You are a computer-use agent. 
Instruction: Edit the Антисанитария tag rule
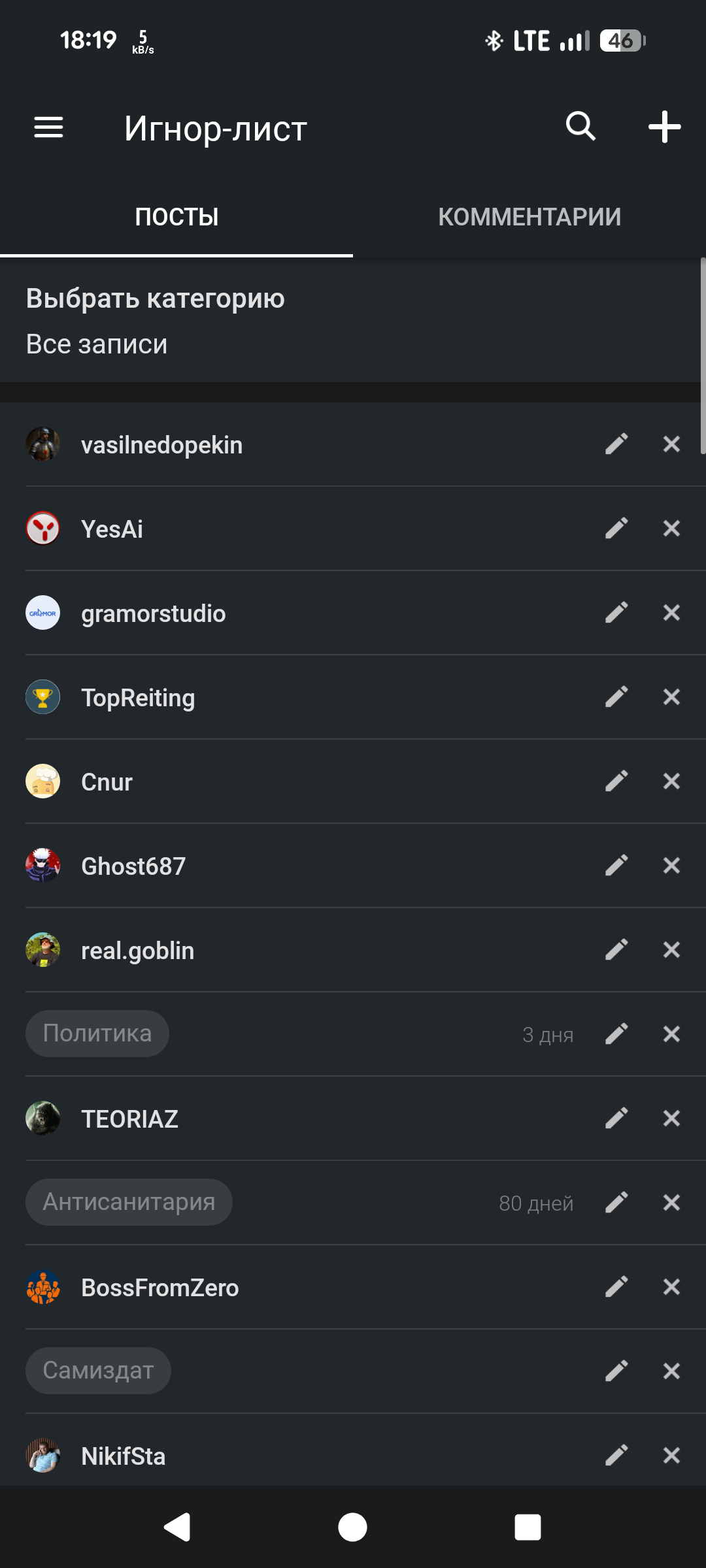click(616, 1203)
